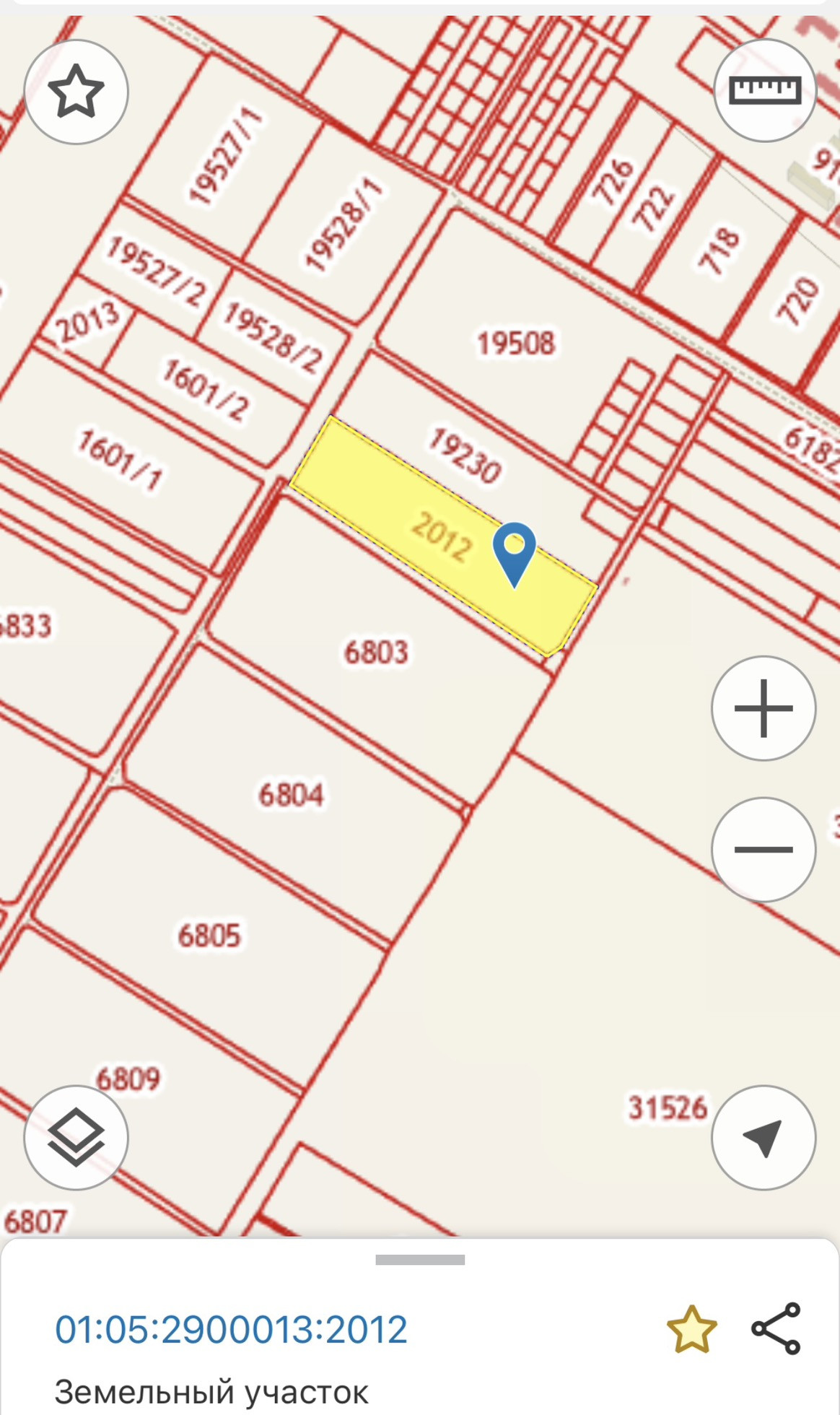Add parcel 2012 to favorites
This screenshot has width=840, height=1415.
691,1329
